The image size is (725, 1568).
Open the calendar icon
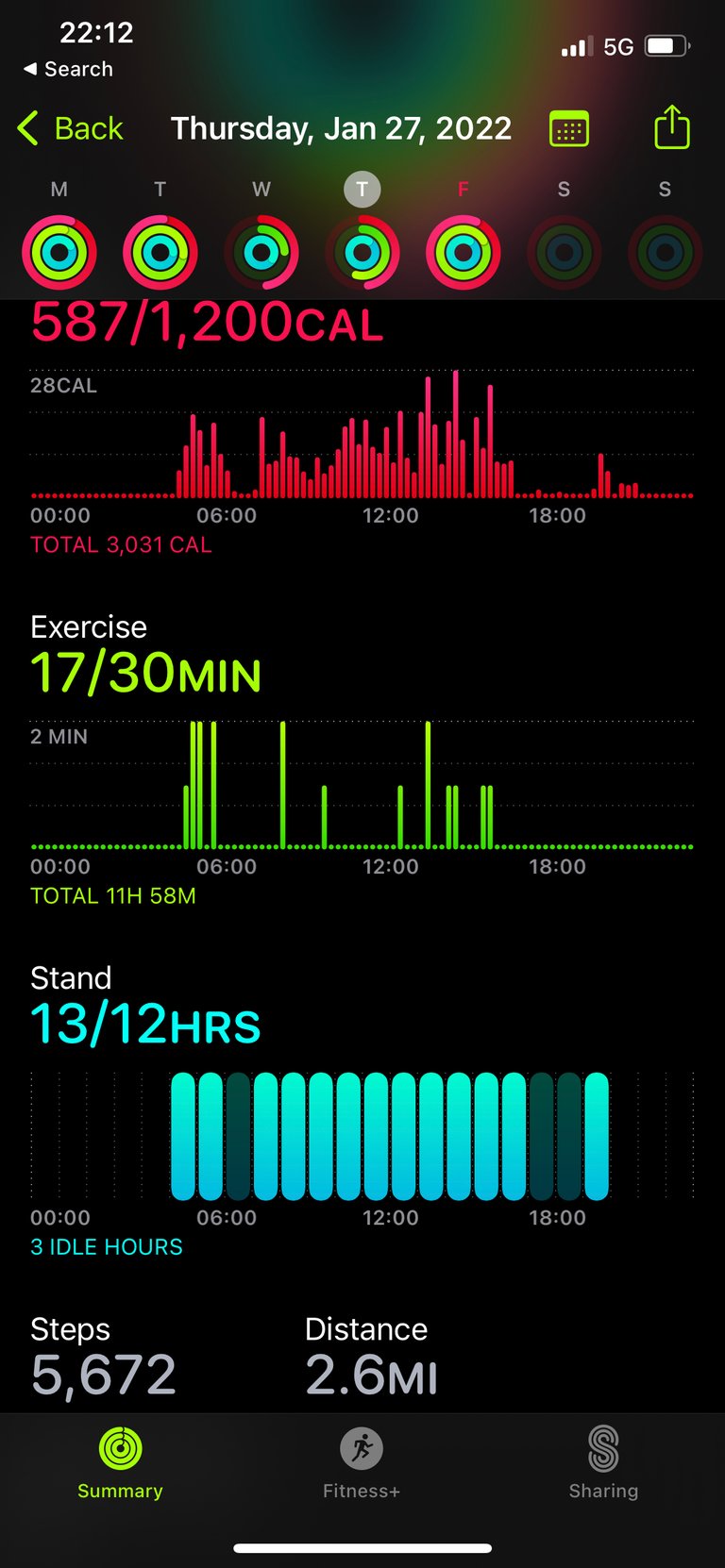click(x=569, y=128)
